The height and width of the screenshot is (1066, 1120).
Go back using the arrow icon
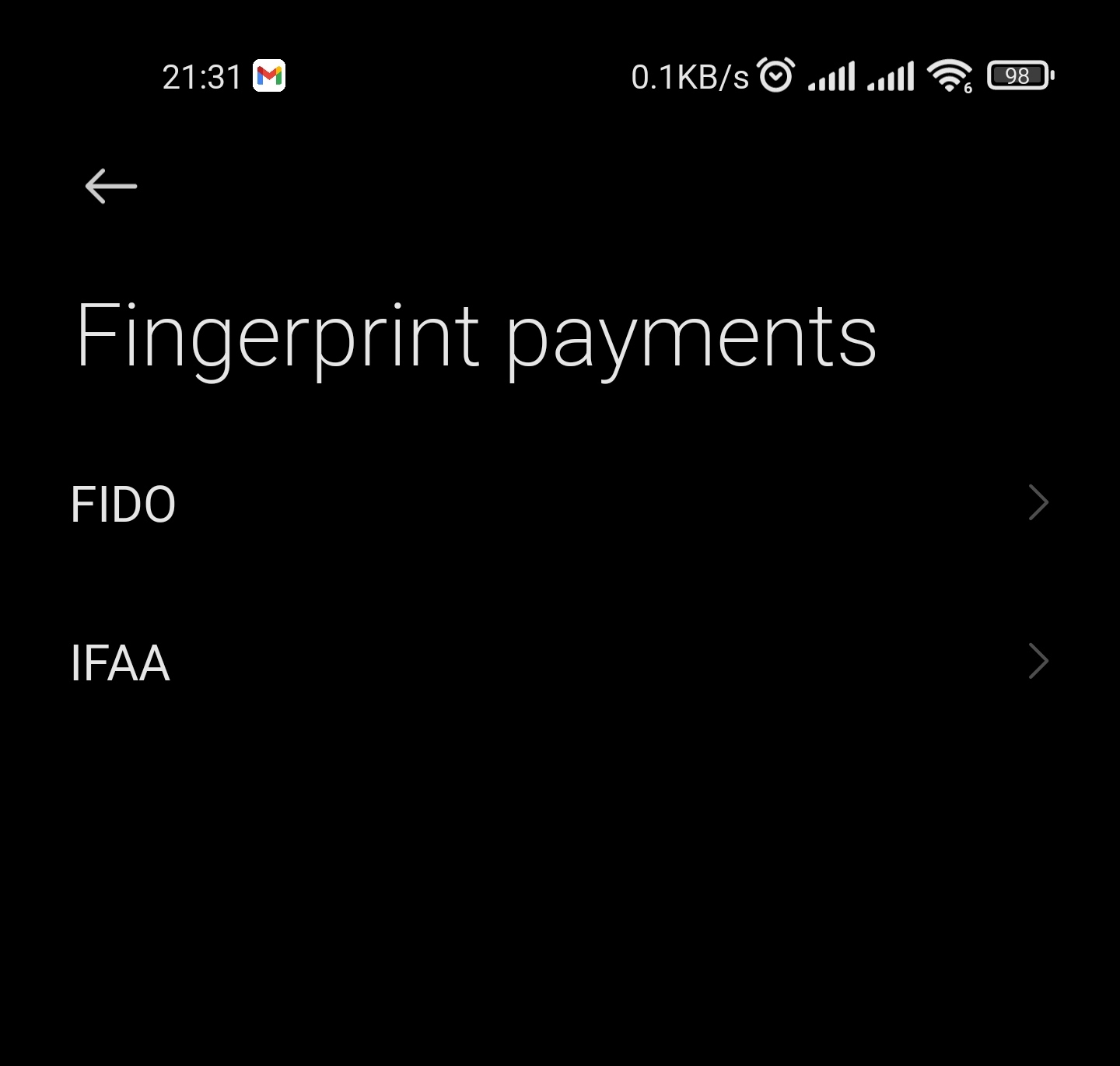click(x=110, y=187)
